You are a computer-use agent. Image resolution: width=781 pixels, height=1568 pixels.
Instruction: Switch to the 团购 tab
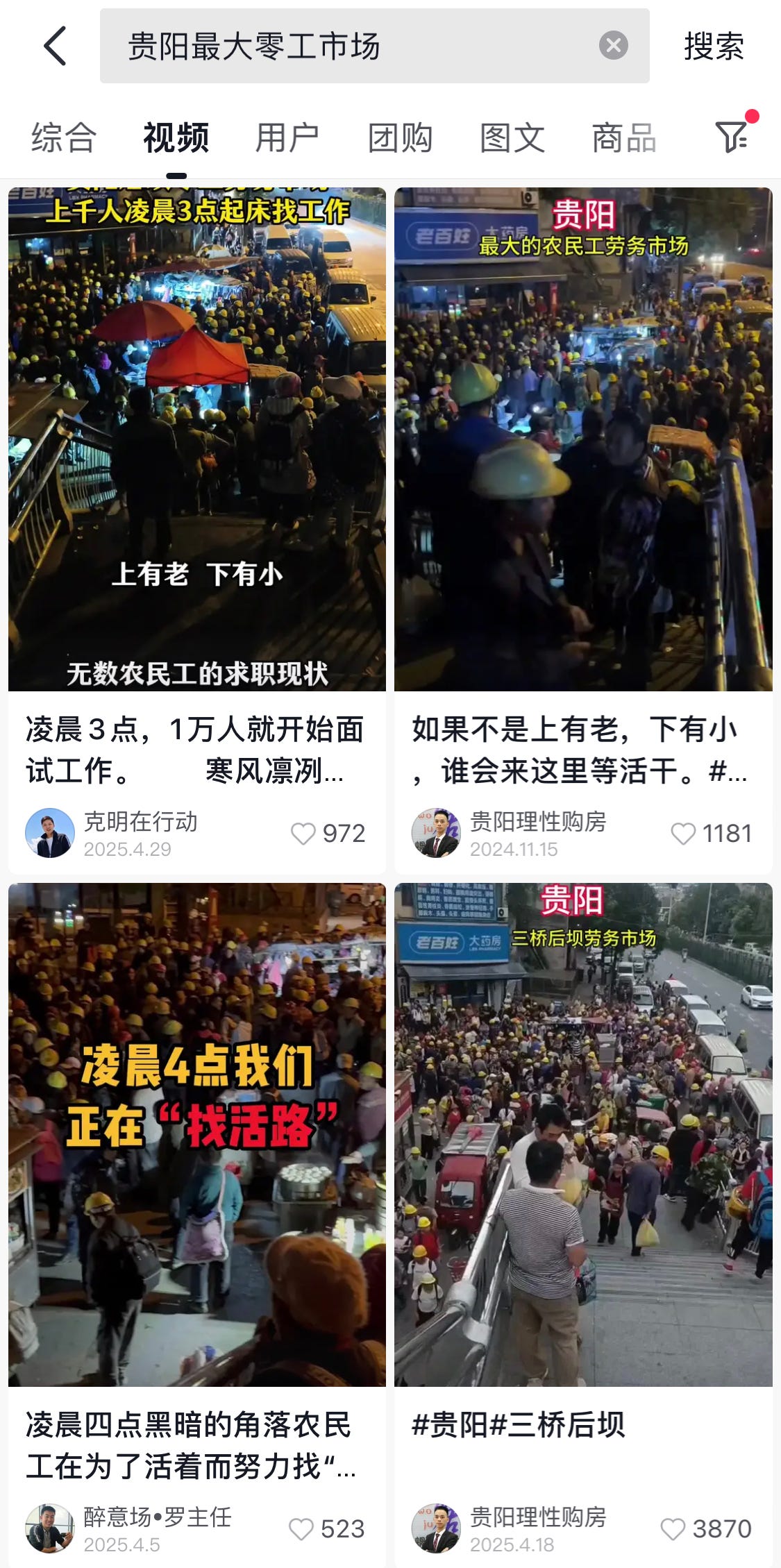(x=400, y=137)
